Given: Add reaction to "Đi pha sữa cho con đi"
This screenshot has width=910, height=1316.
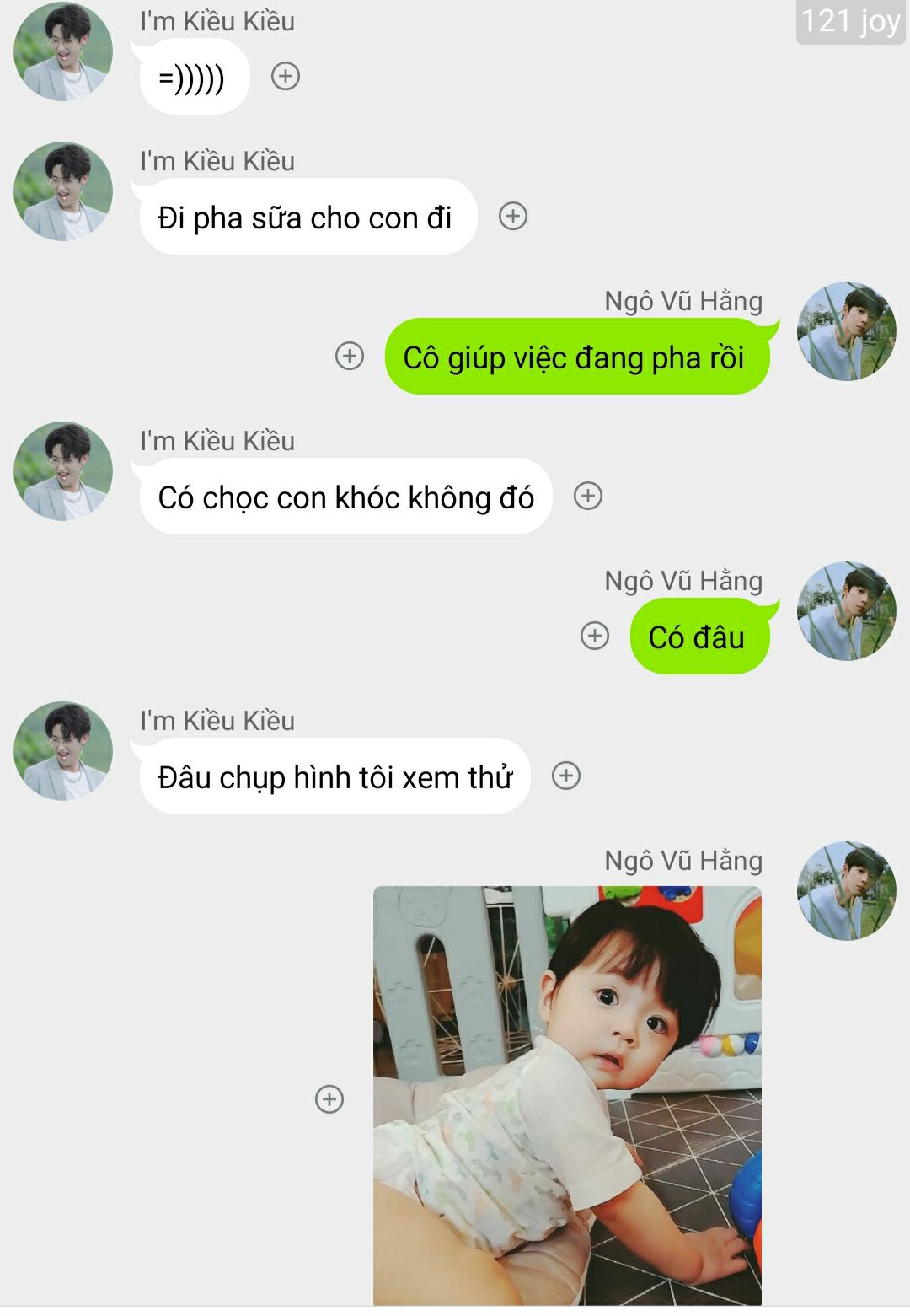Looking at the screenshot, I should (x=513, y=217).
